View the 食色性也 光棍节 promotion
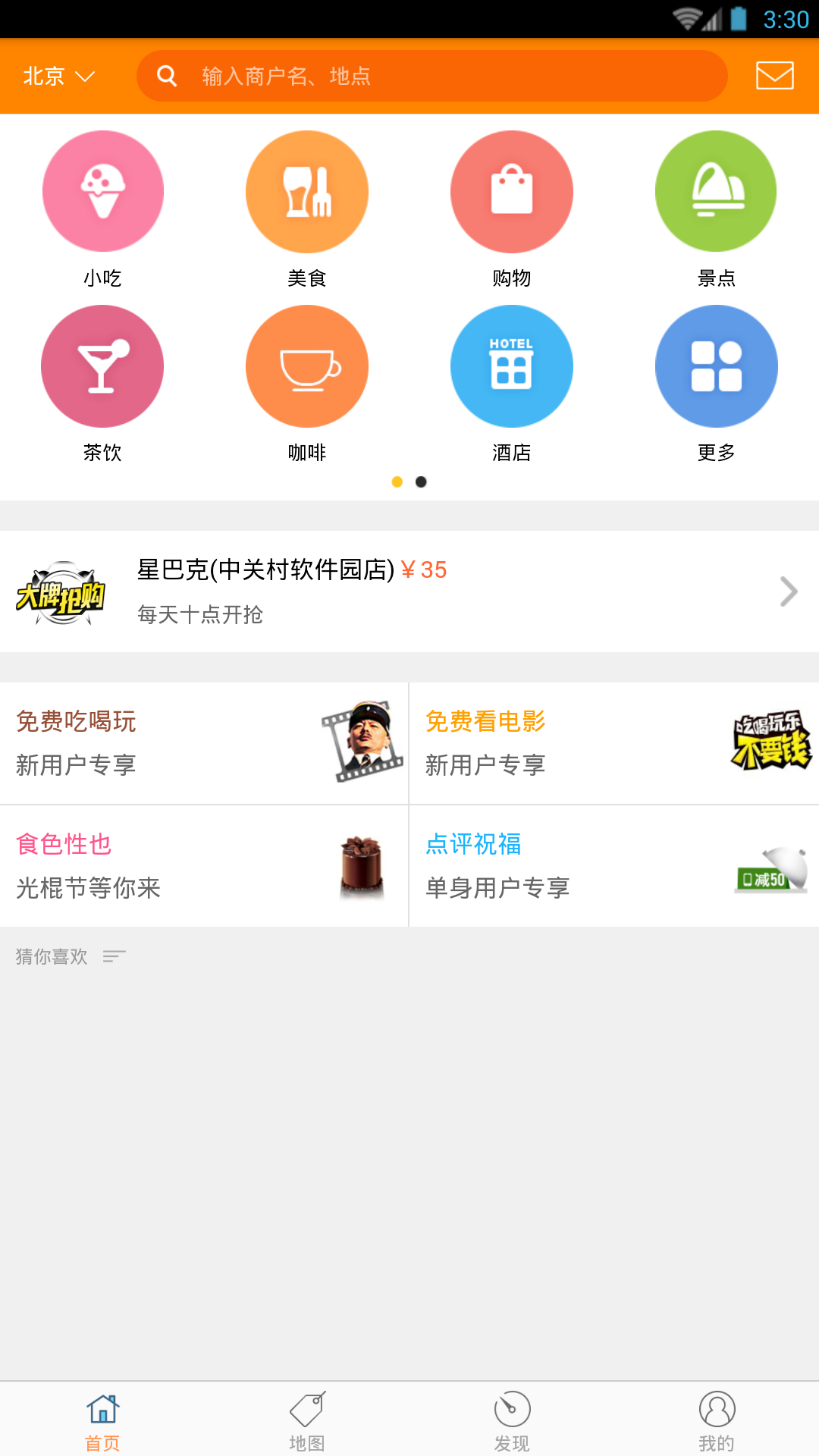 [204, 866]
